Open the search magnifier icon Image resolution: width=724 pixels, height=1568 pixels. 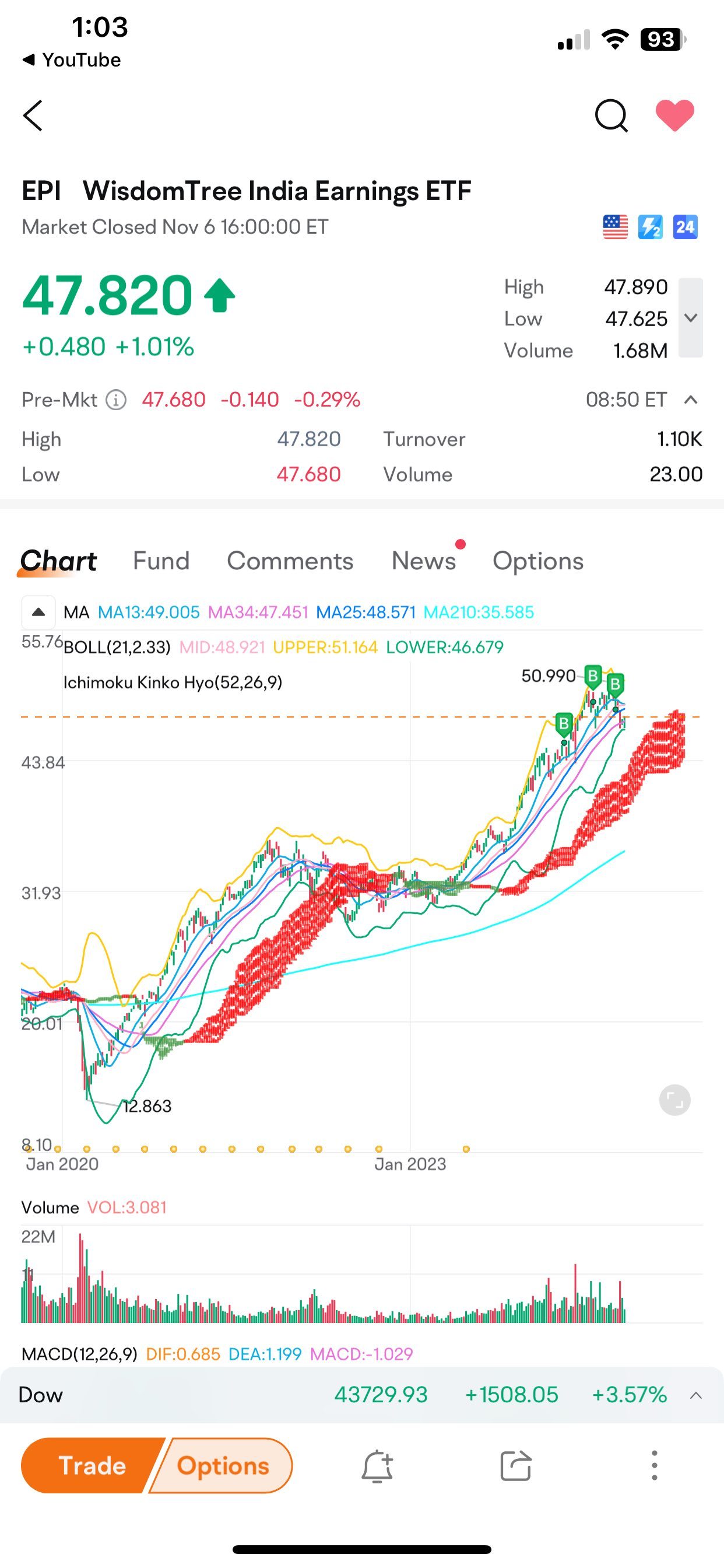pos(611,116)
